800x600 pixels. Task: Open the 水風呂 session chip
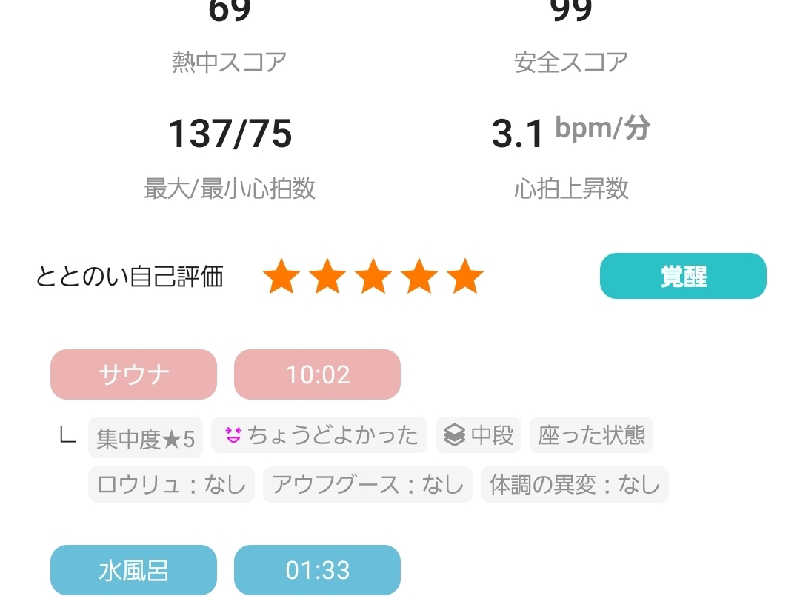(133, 570)
